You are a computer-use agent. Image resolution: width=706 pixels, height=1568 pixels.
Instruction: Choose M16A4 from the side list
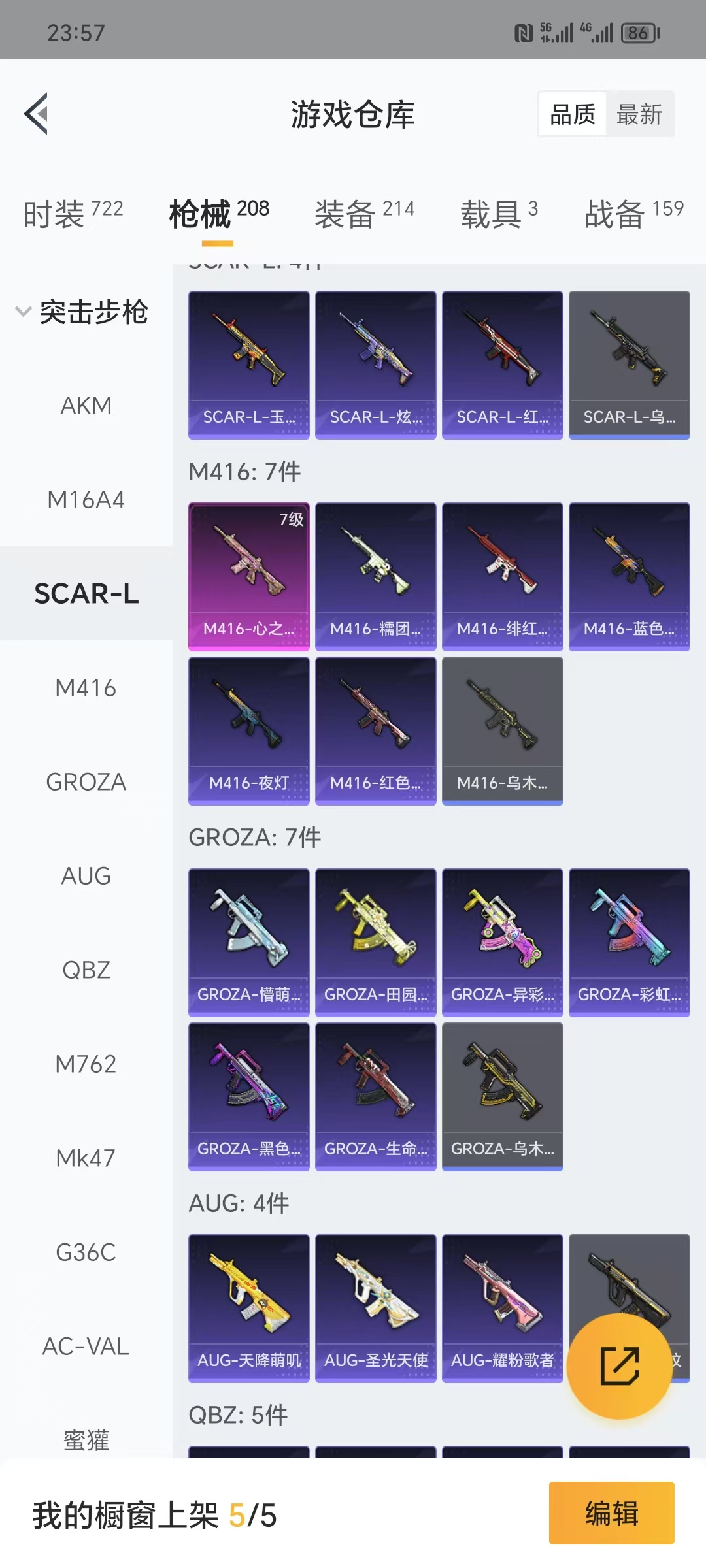point(86,500)
